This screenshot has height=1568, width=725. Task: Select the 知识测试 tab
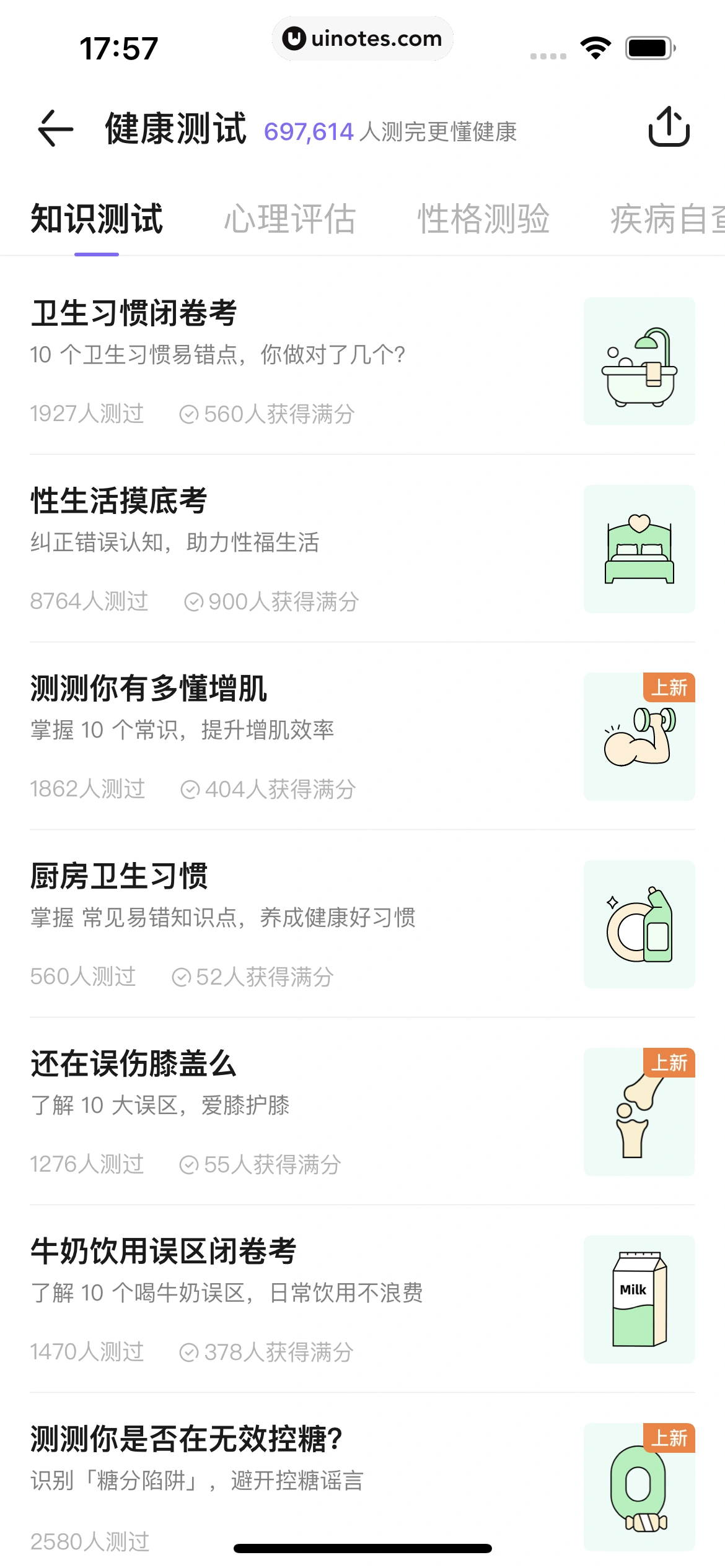(x=96, y=218)
